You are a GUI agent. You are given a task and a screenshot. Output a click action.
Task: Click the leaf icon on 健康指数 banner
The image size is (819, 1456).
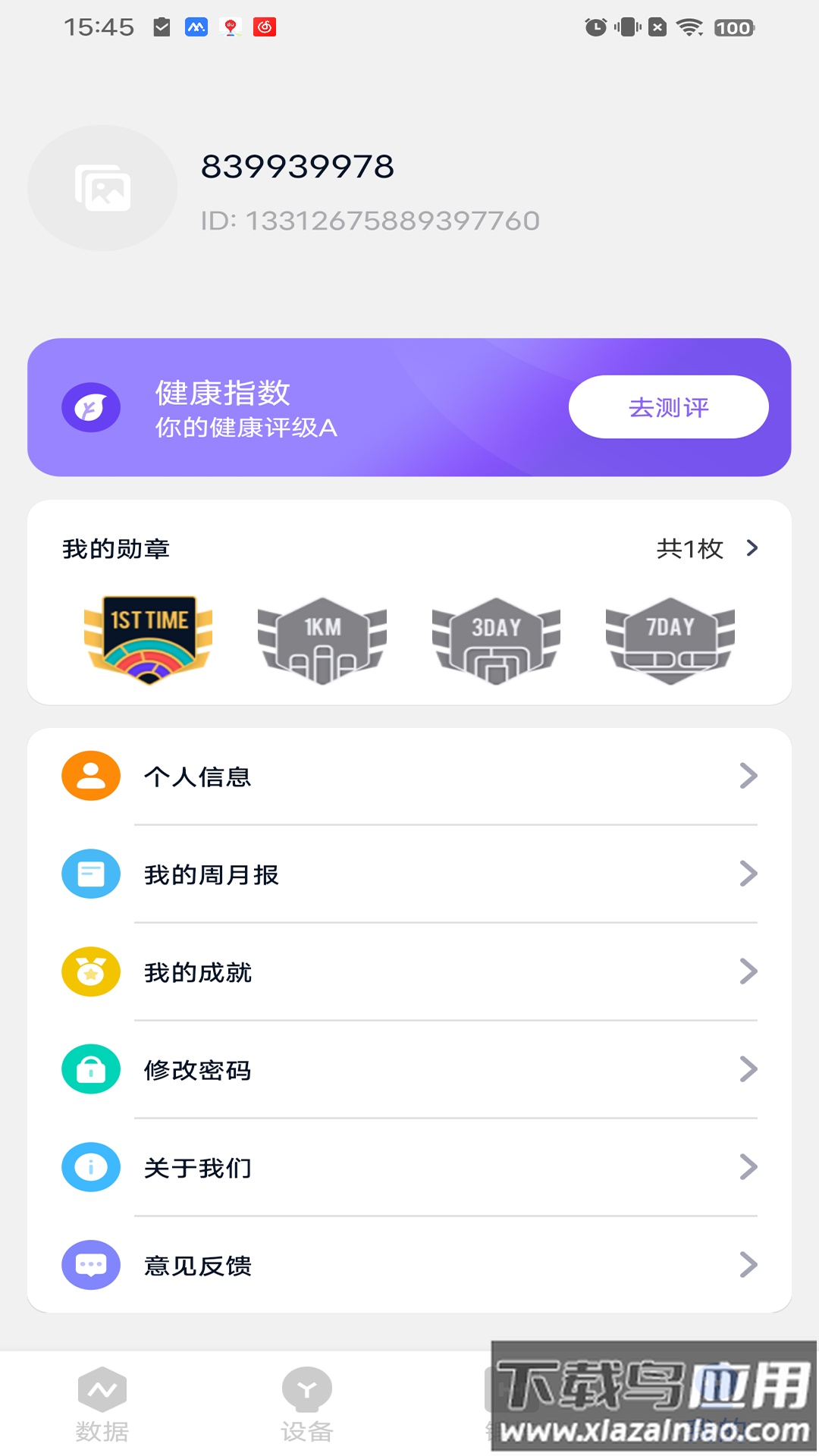[91, 407]
